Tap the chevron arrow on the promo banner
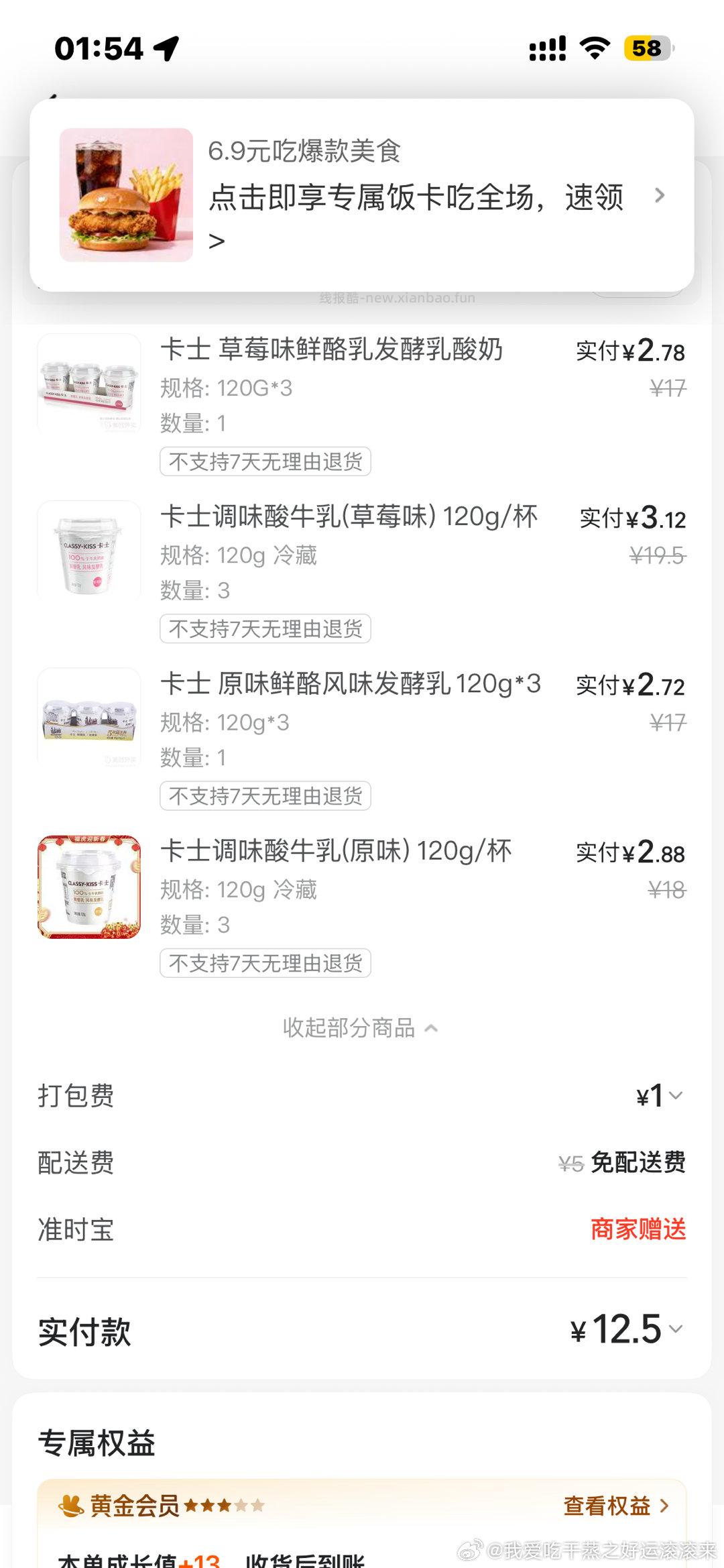724x1568 pixels. point(660,196)
